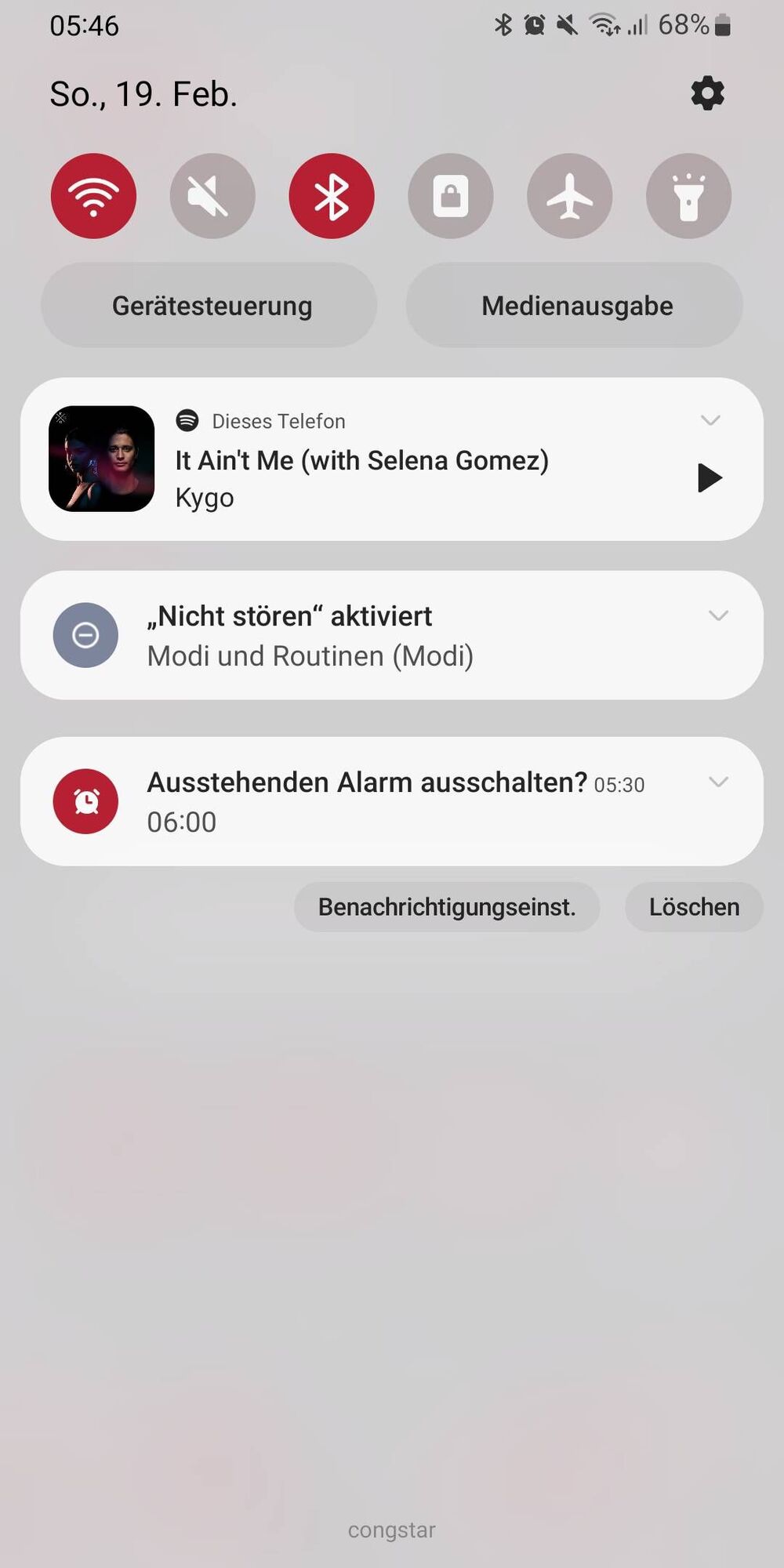Turn off the Wi-Fi quick toggle

[93, 196]
